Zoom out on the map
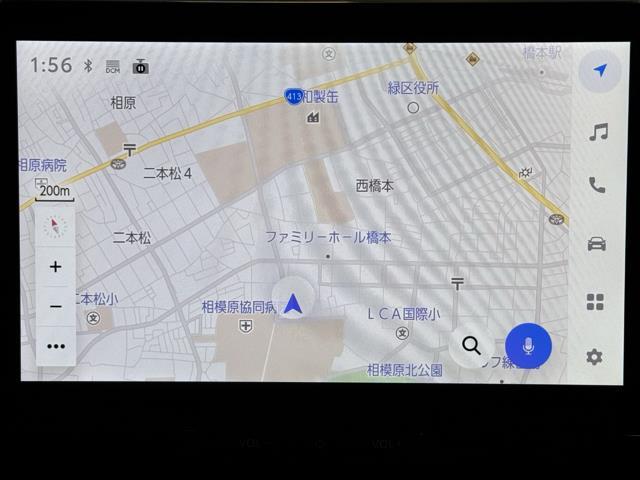 point(55,307)
